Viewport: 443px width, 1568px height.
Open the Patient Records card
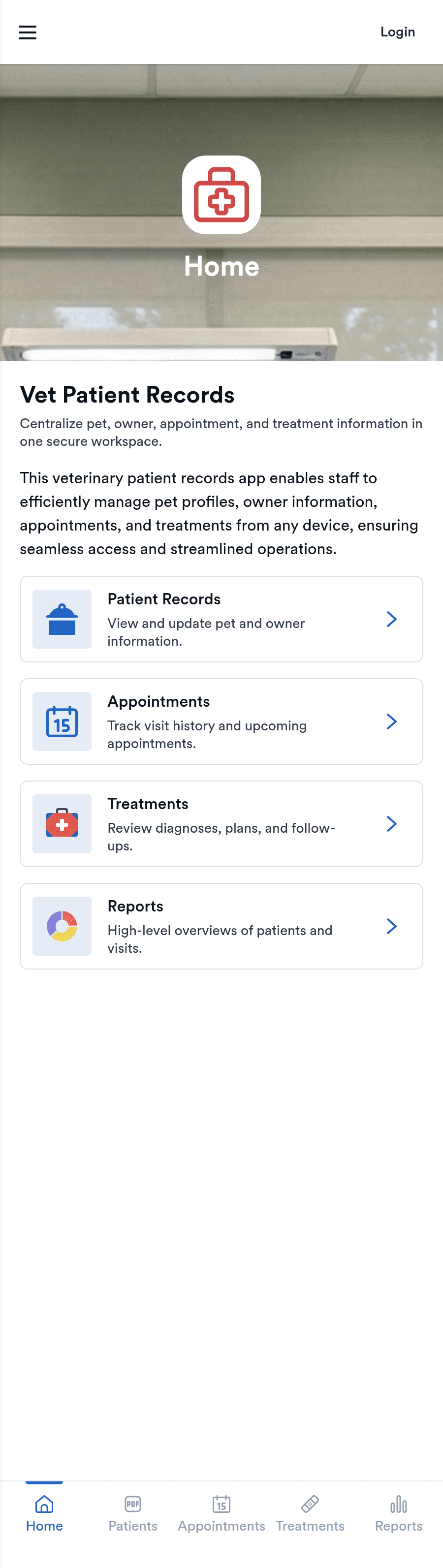point(221,619)
